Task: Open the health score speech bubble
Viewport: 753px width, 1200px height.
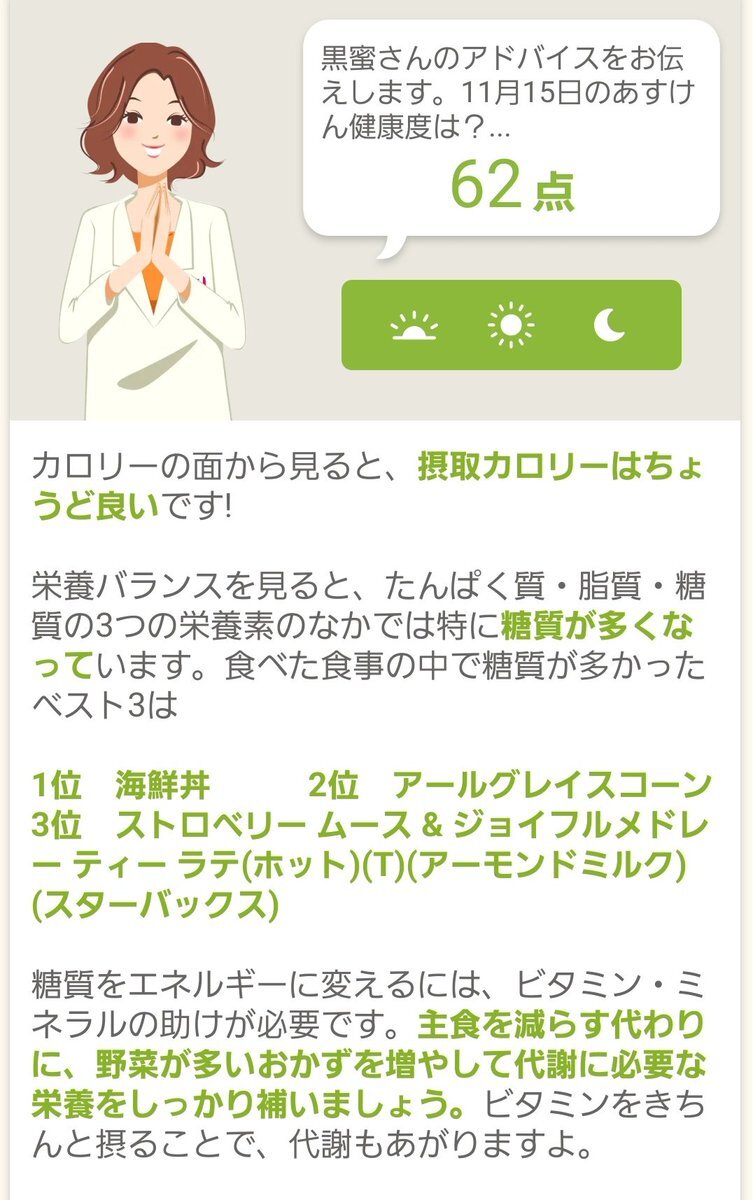Action: [511, 130]
